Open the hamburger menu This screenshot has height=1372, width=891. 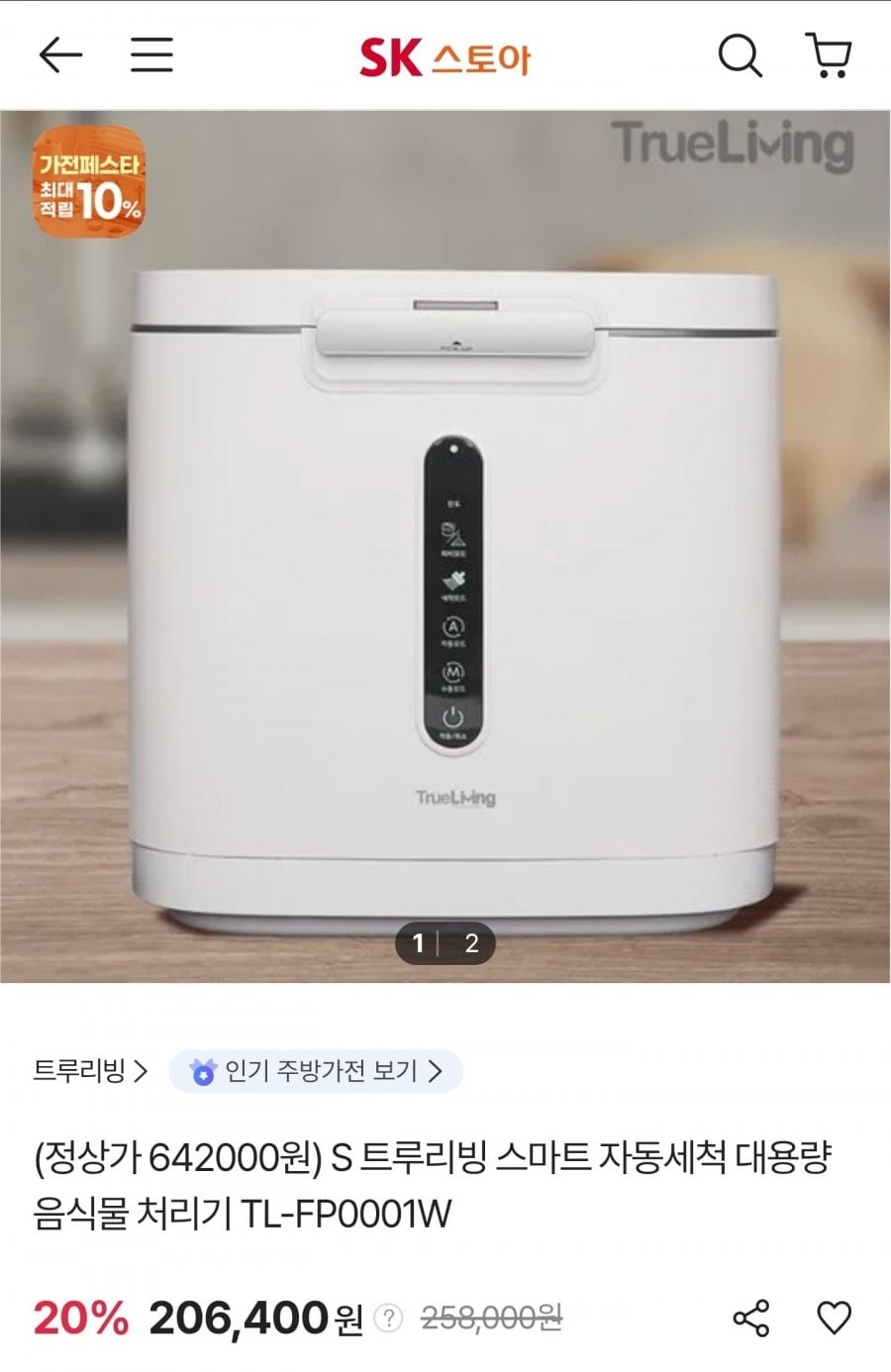(151, 55)
